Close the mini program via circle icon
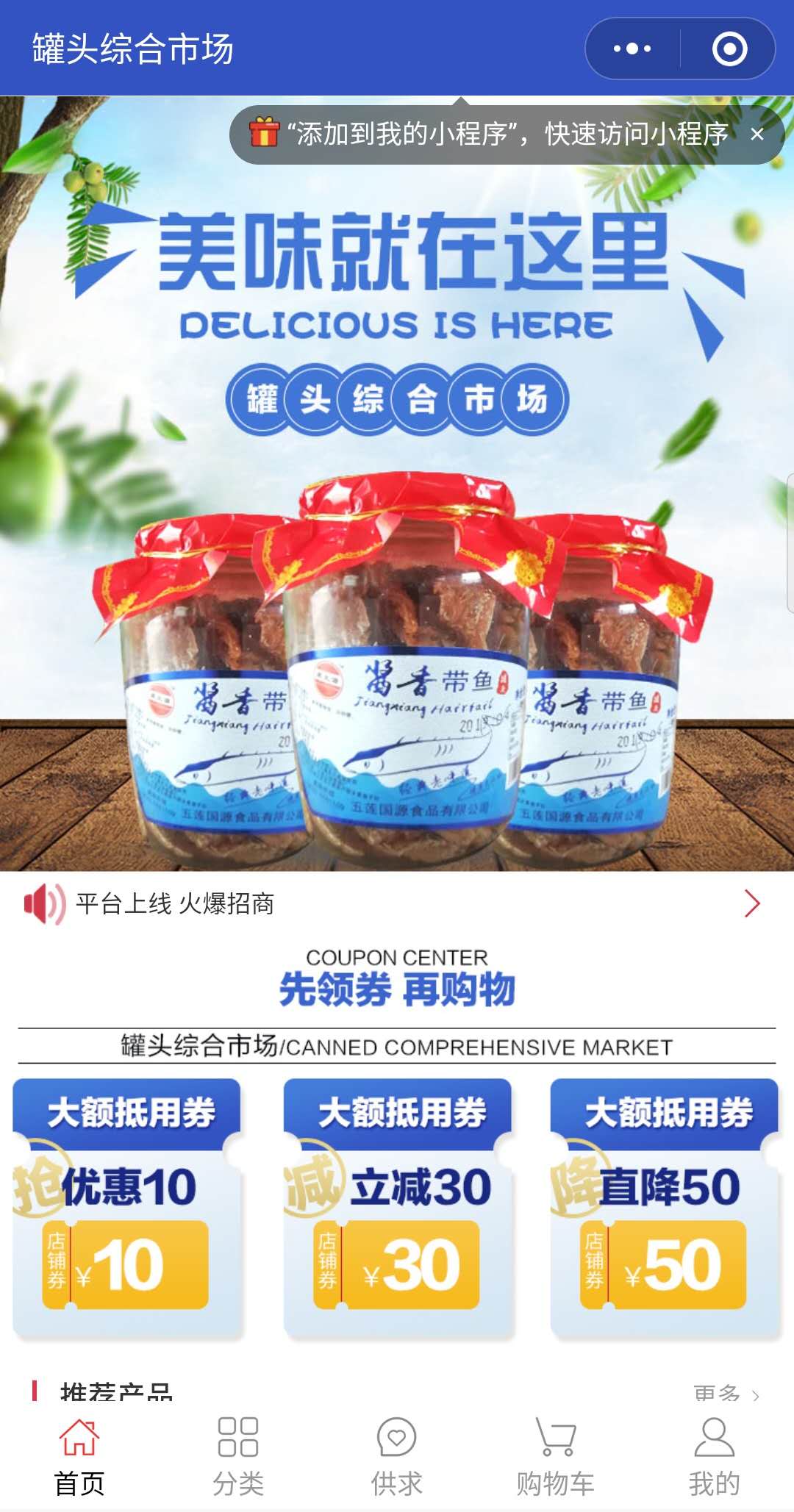The height and width of the screenshot is (1512, 794). click(729, 49)
